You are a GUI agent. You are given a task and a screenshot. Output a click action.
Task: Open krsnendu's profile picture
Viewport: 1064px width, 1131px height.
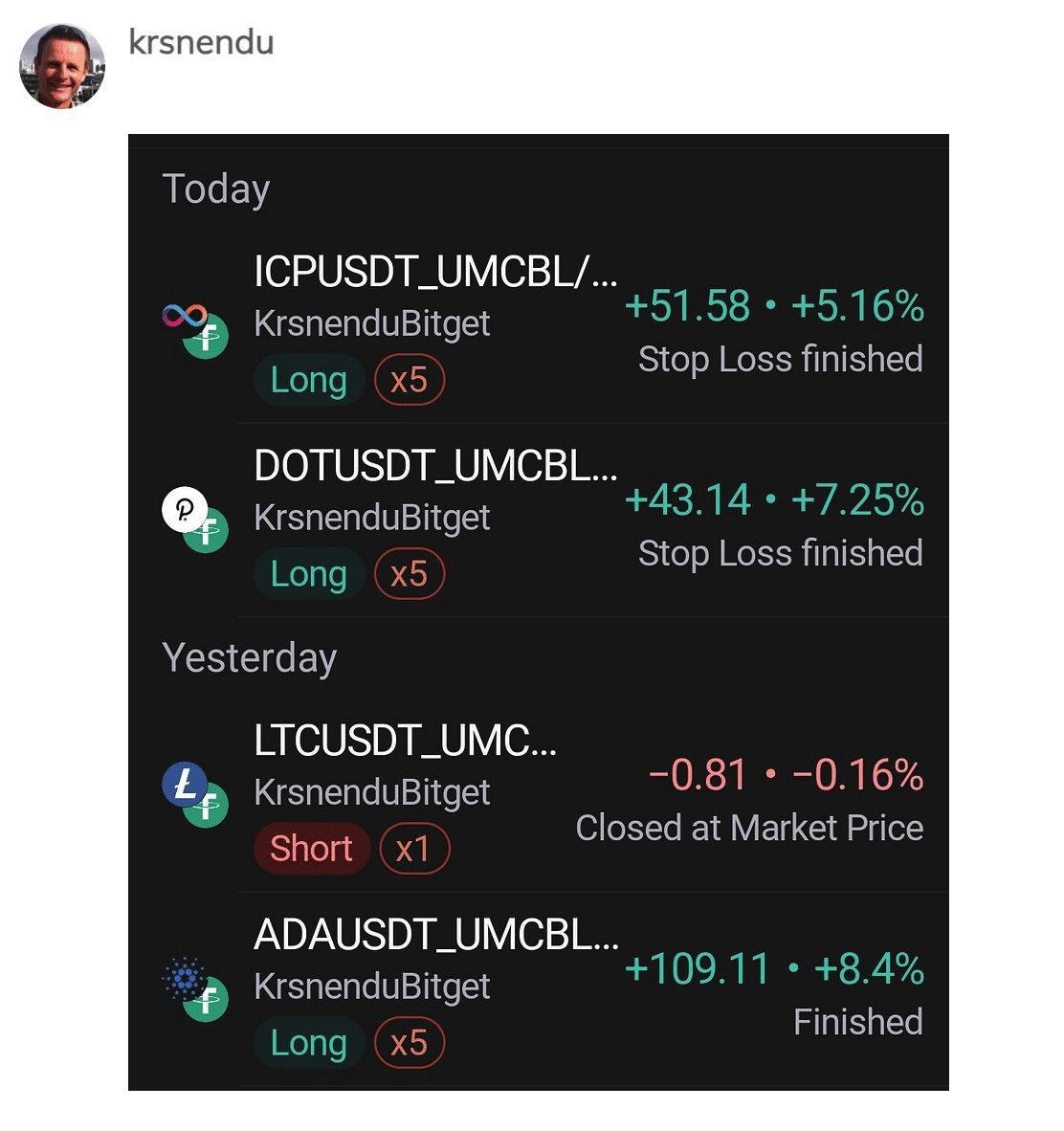[x=62, y=66]
